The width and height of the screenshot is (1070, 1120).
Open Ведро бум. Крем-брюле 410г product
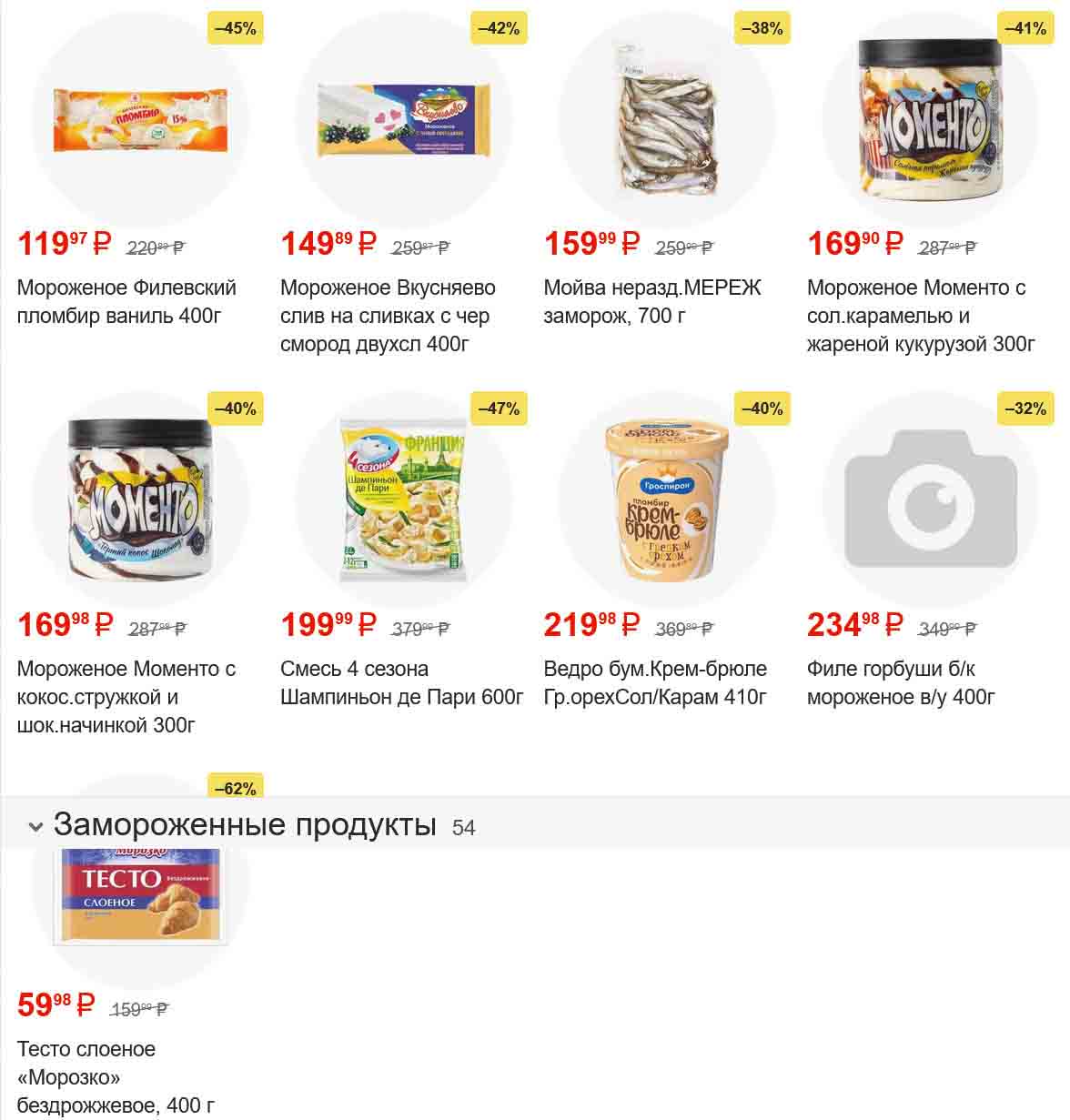[654, 682]
